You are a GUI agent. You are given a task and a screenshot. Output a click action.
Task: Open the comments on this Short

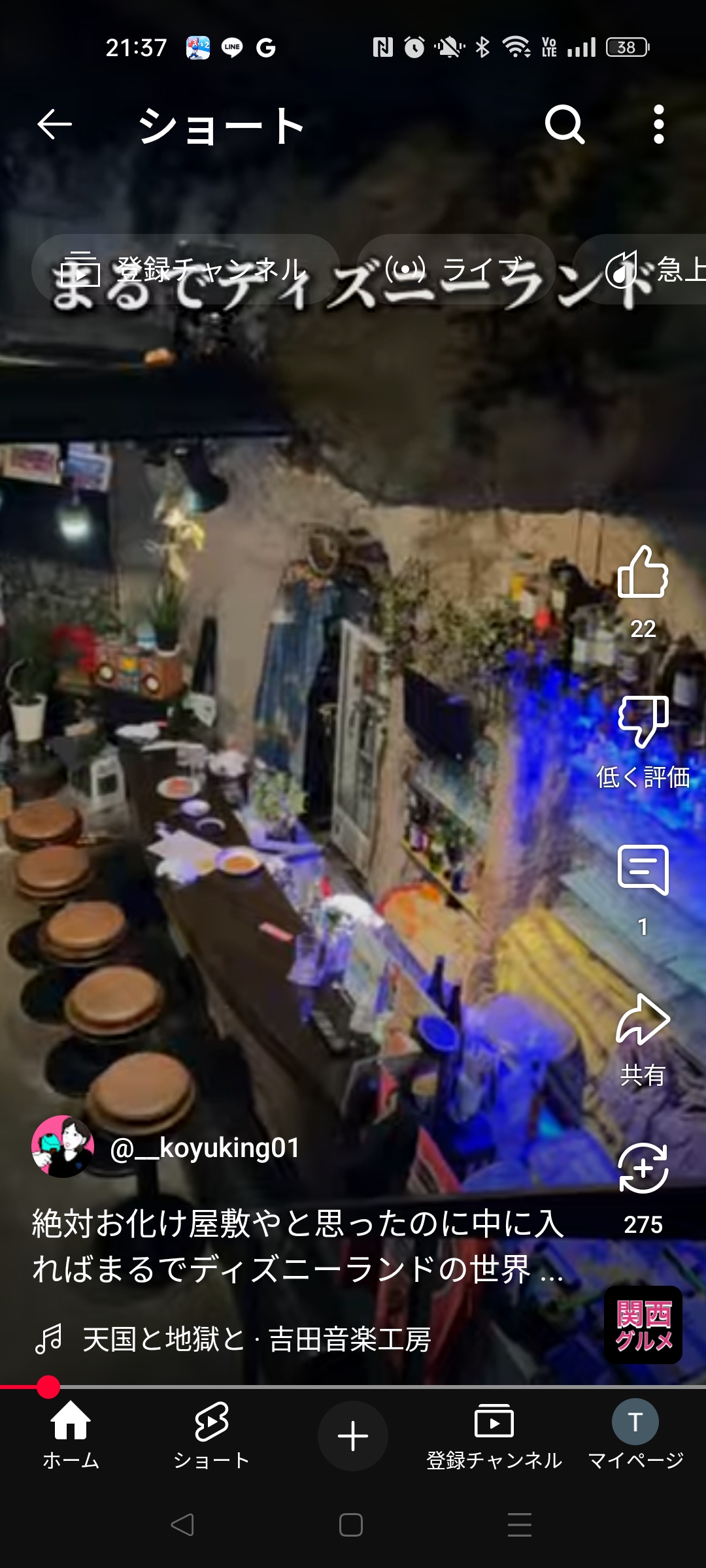pyautogui.click(x=643, y=870)
